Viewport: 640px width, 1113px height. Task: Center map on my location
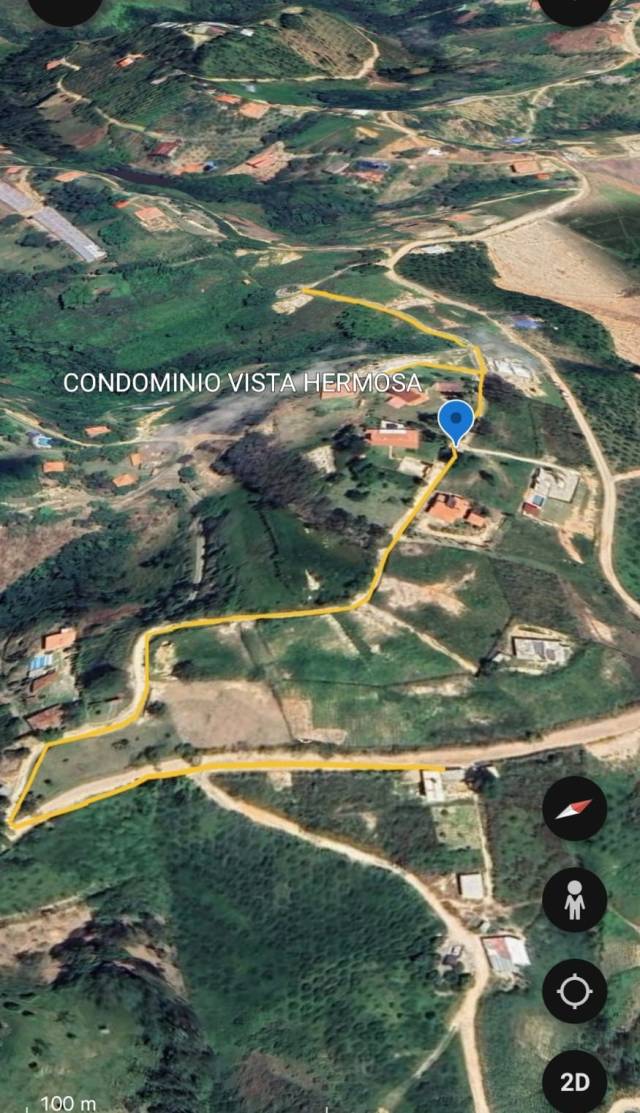(574, 991)
